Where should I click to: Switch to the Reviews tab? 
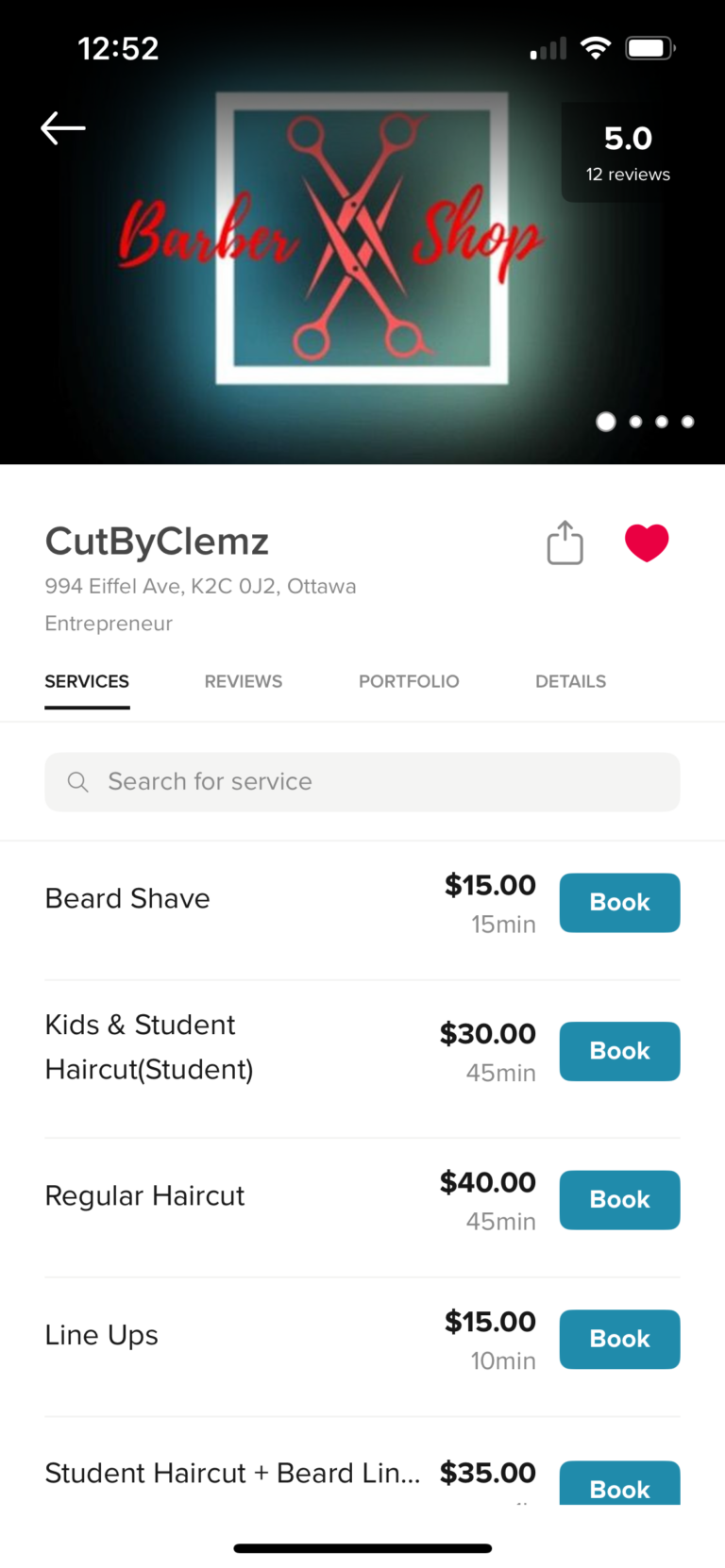click(243, 681)
